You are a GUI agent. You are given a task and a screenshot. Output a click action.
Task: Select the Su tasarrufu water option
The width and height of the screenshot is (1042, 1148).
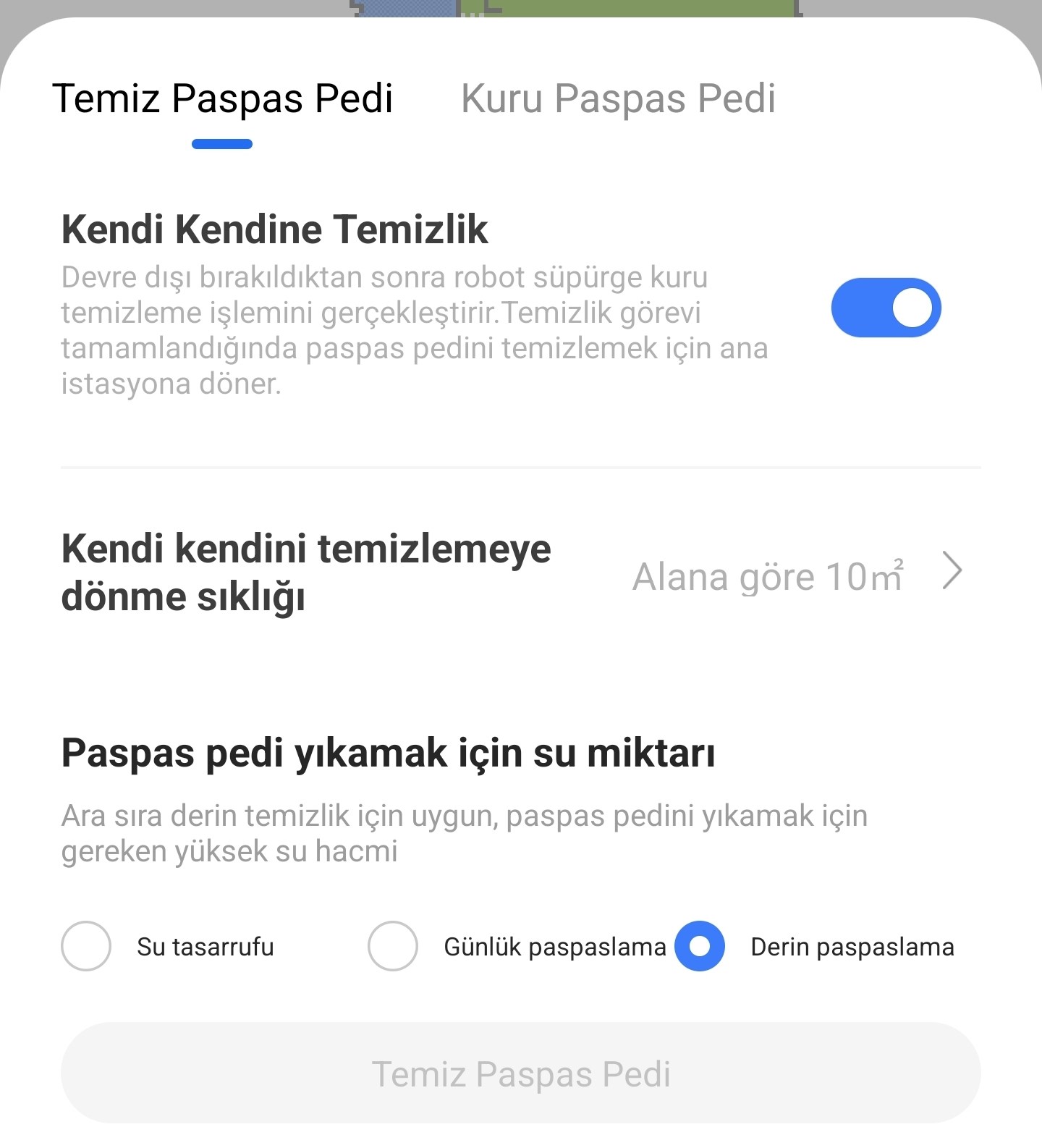click(87, 946)
